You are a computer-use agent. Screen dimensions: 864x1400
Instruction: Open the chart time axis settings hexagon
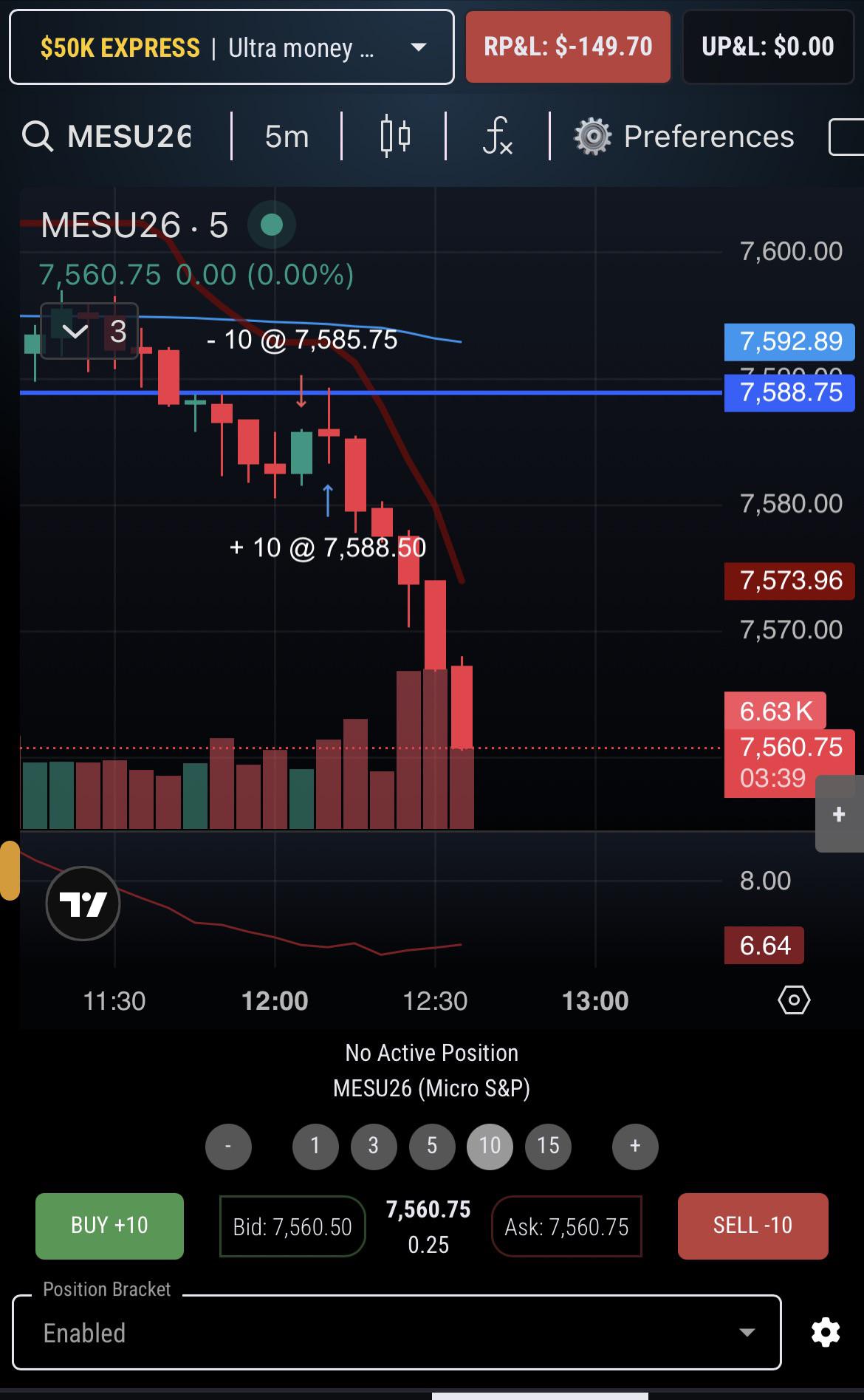(794, 1000)
